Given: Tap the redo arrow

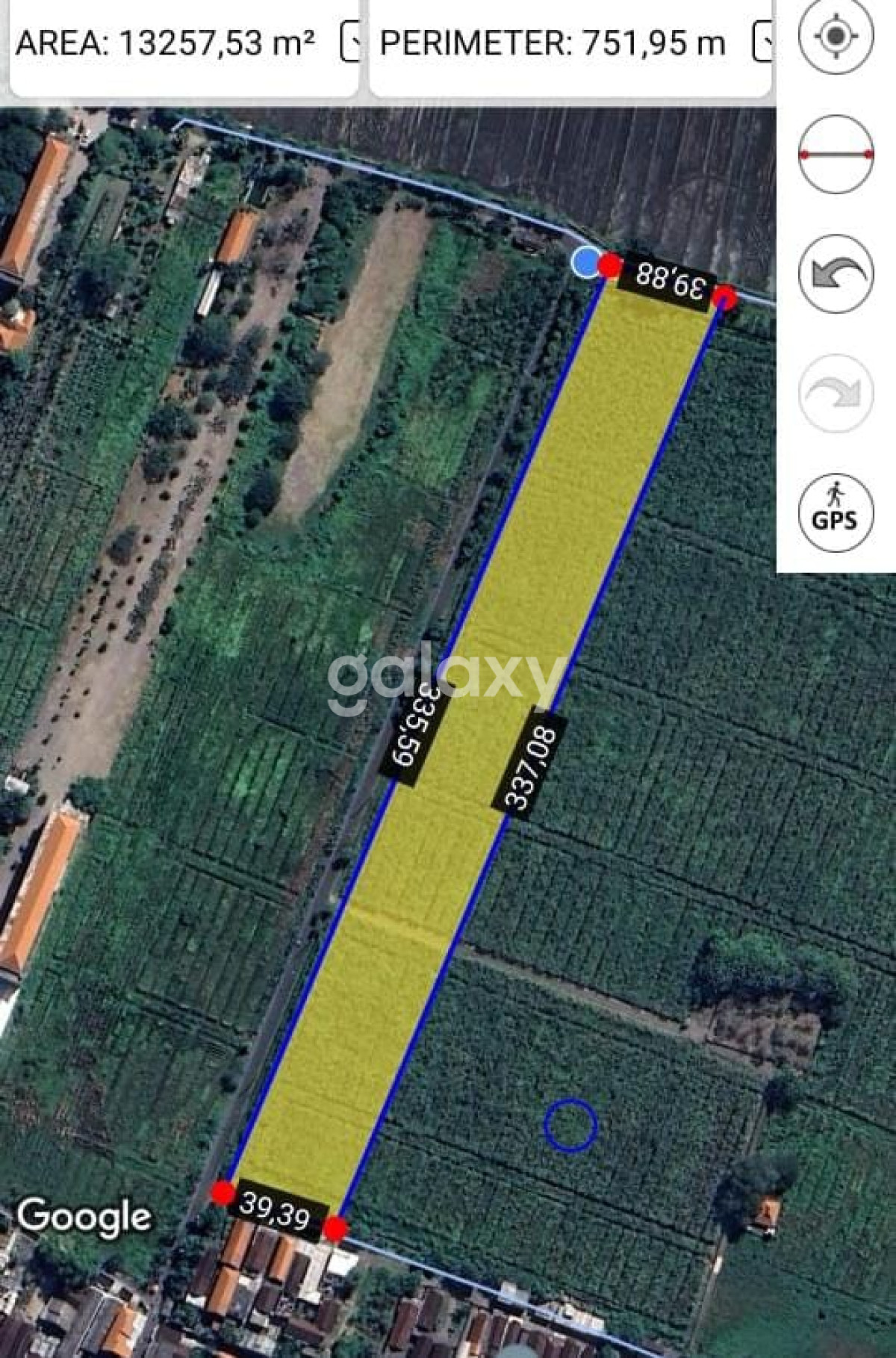Looking at the screenshot, I should (x=835, y=394).
